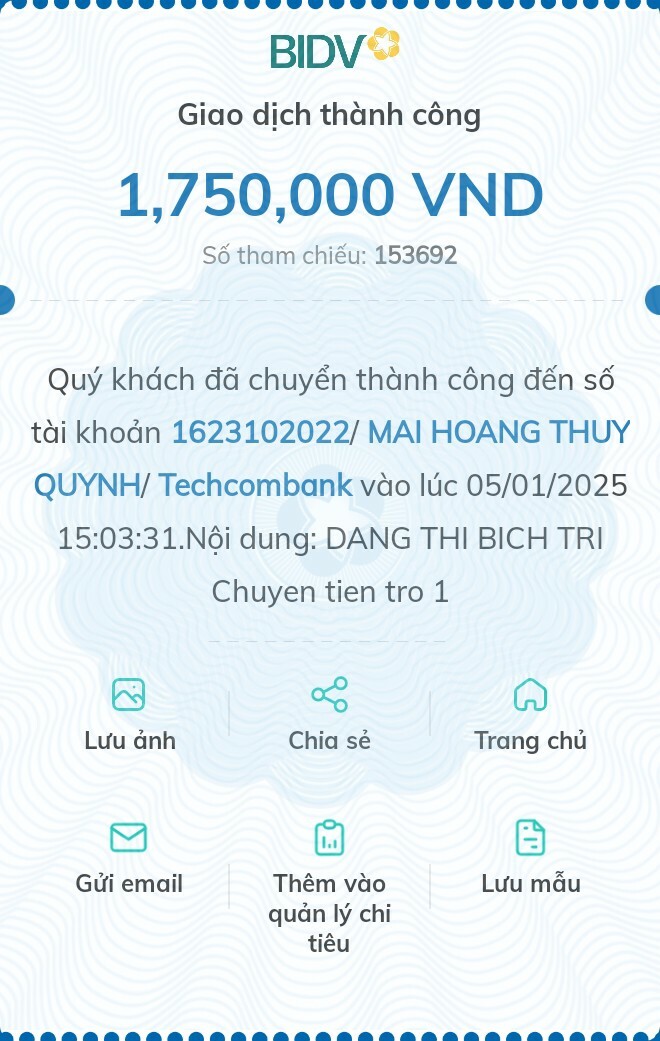Send the receipt with Gửi email

click(129, 858)
